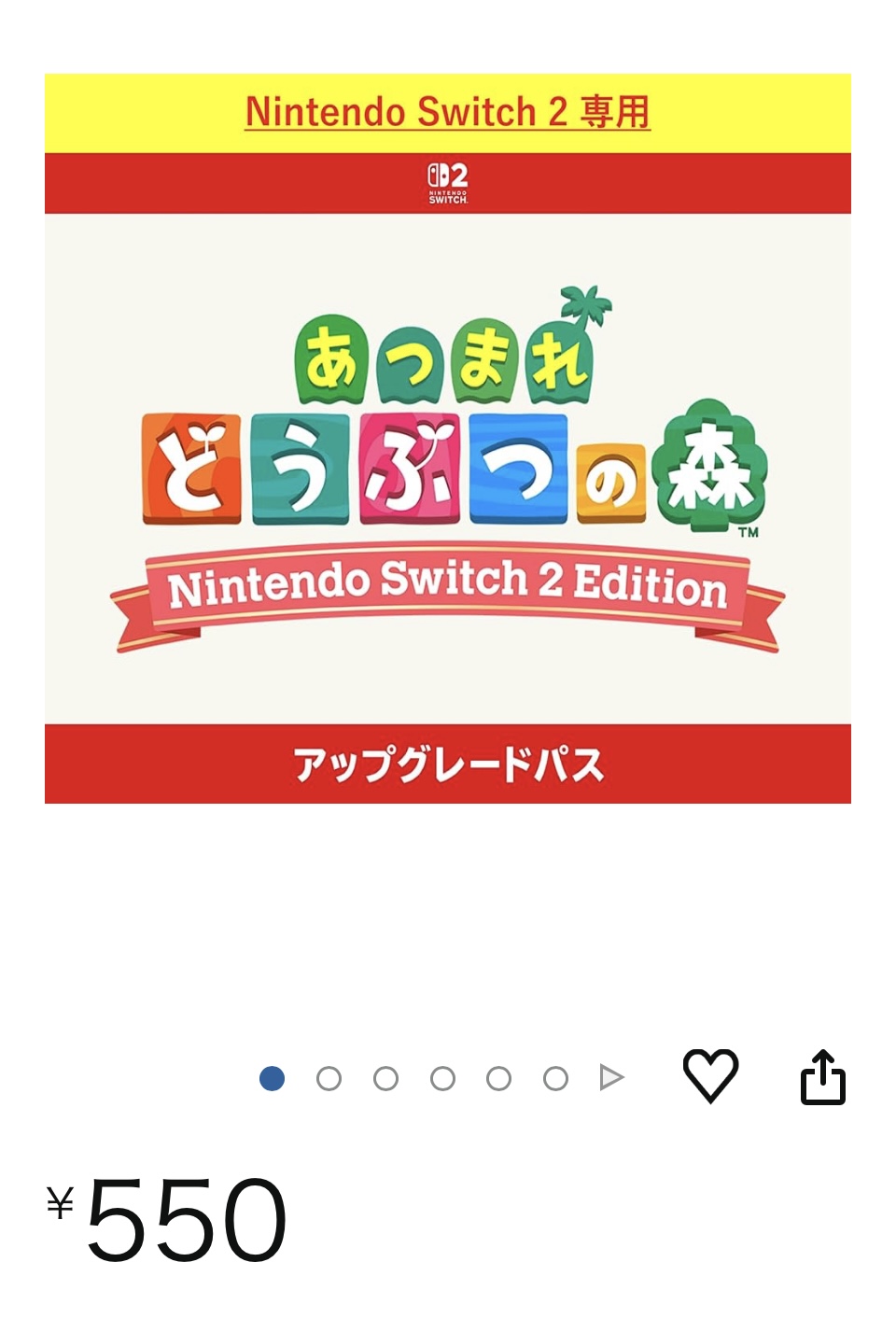The height and width of the screenshot is (1318, 896).
Task: Select the second image indicator dot
Action: pyautogui.click(x=329, y=1079)
